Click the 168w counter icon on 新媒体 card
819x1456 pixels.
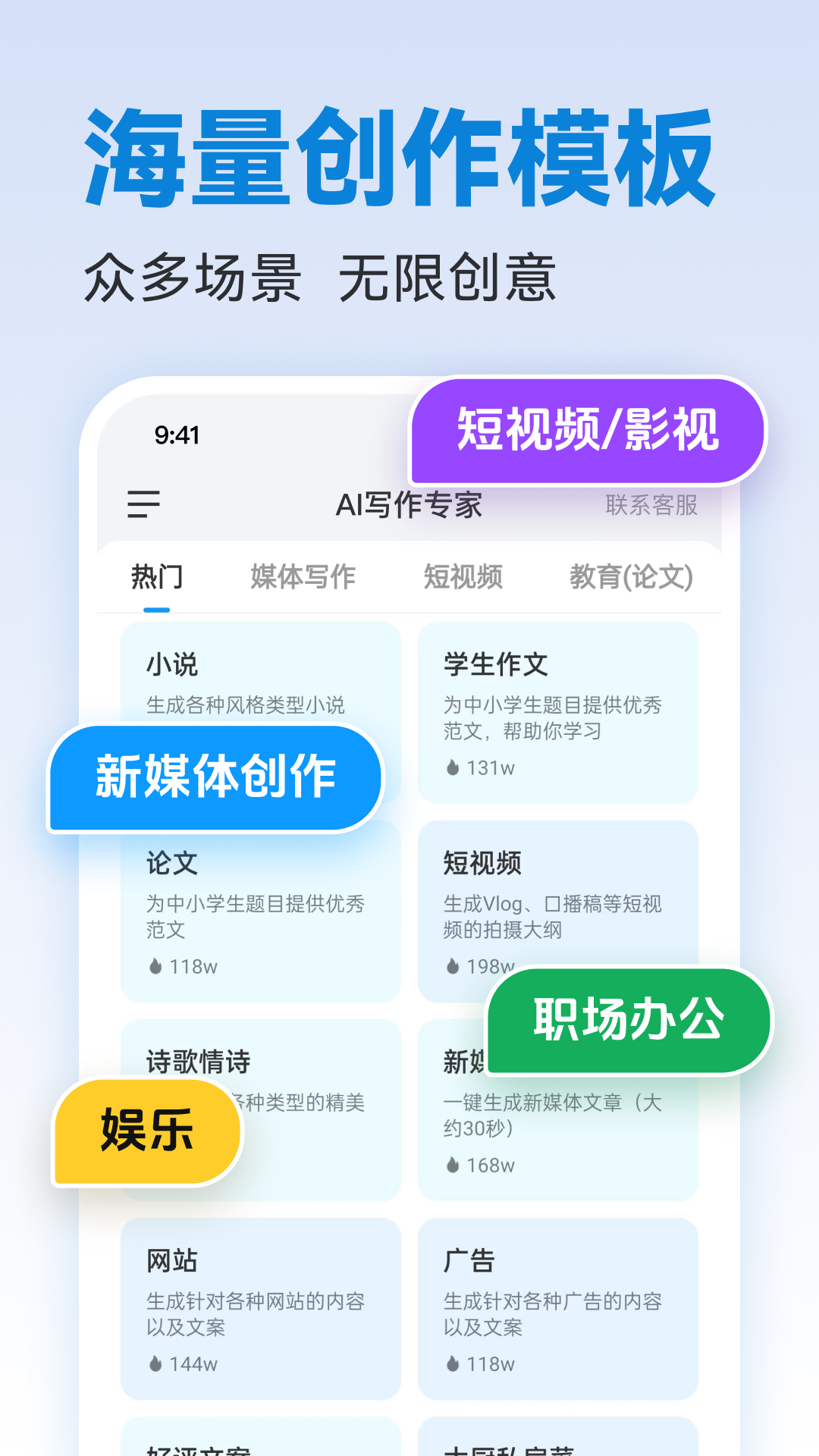451,1166
